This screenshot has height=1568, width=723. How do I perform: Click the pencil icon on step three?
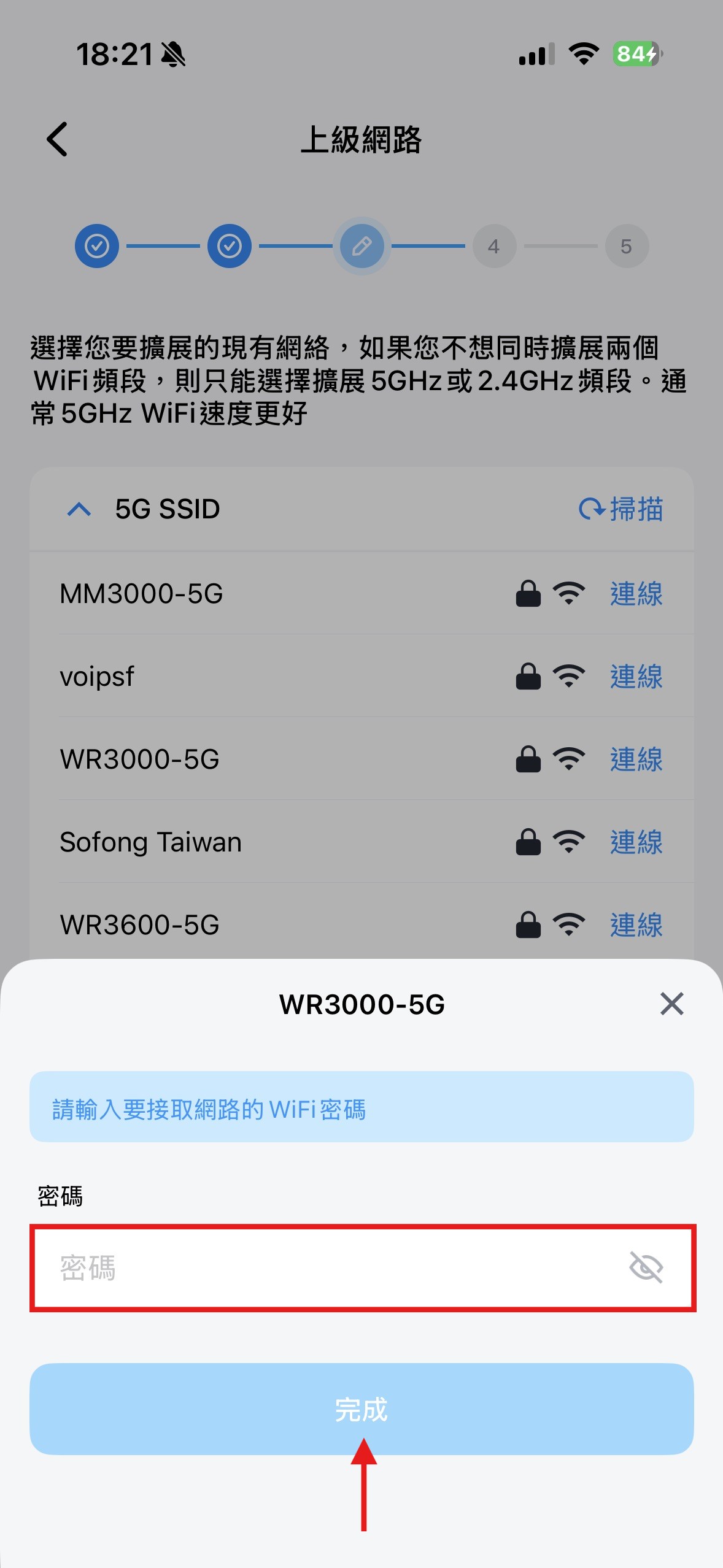(x=361, y=246)
